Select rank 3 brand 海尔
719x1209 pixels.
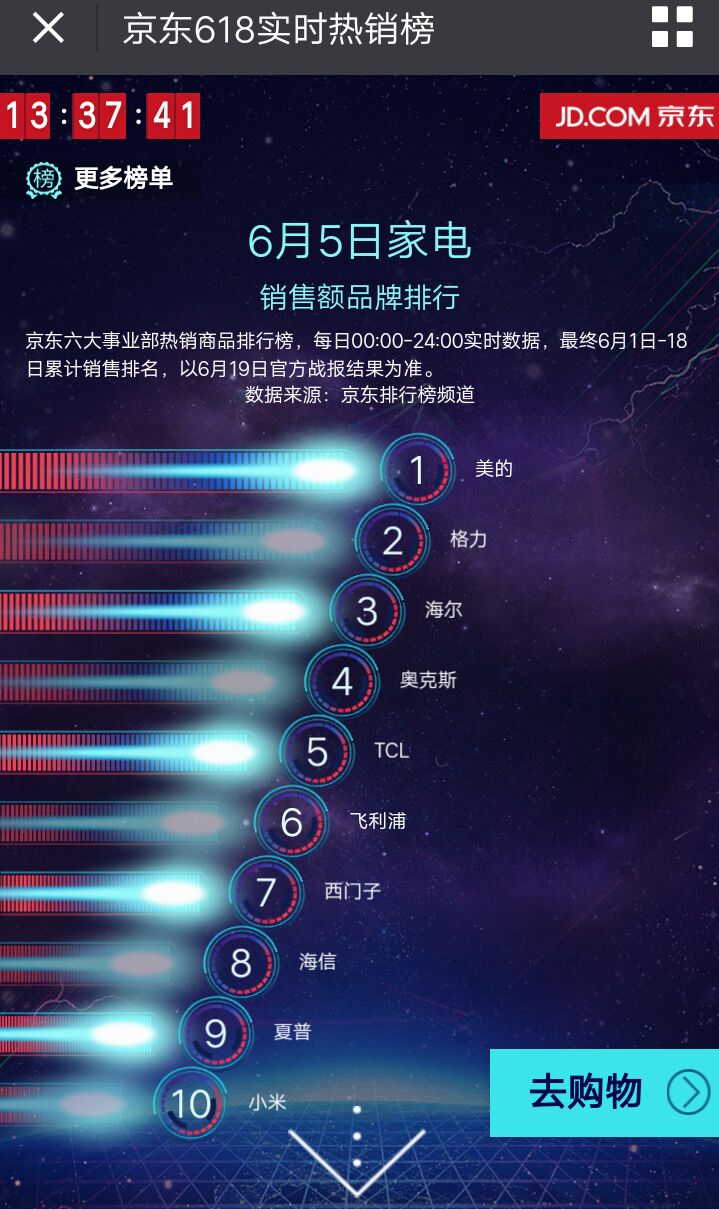pos(443,610)
